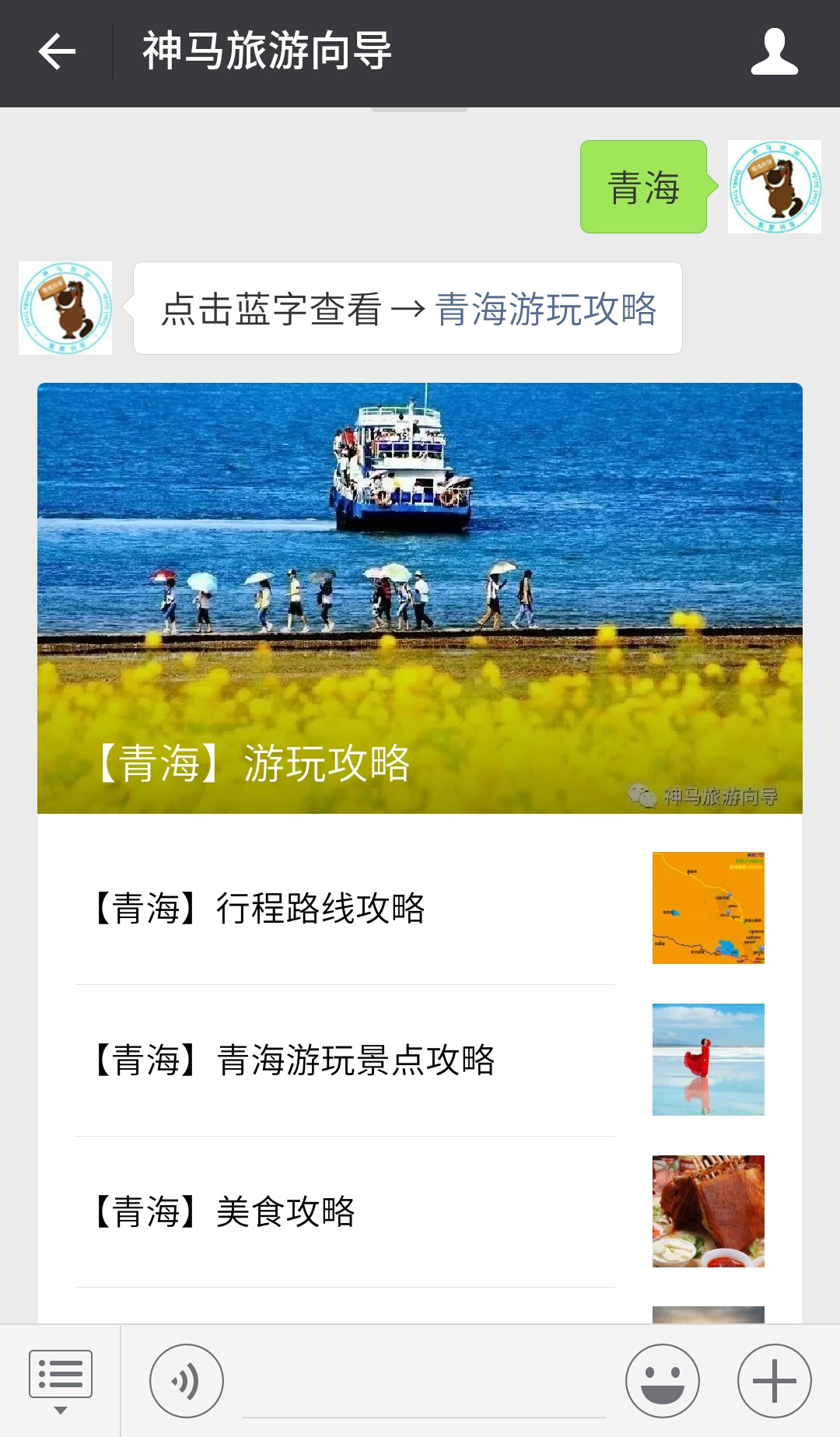Go back from the 神马旅游向导 chat
The width and height of the screenshot is (840, 1437).
(x=57, y=52)
